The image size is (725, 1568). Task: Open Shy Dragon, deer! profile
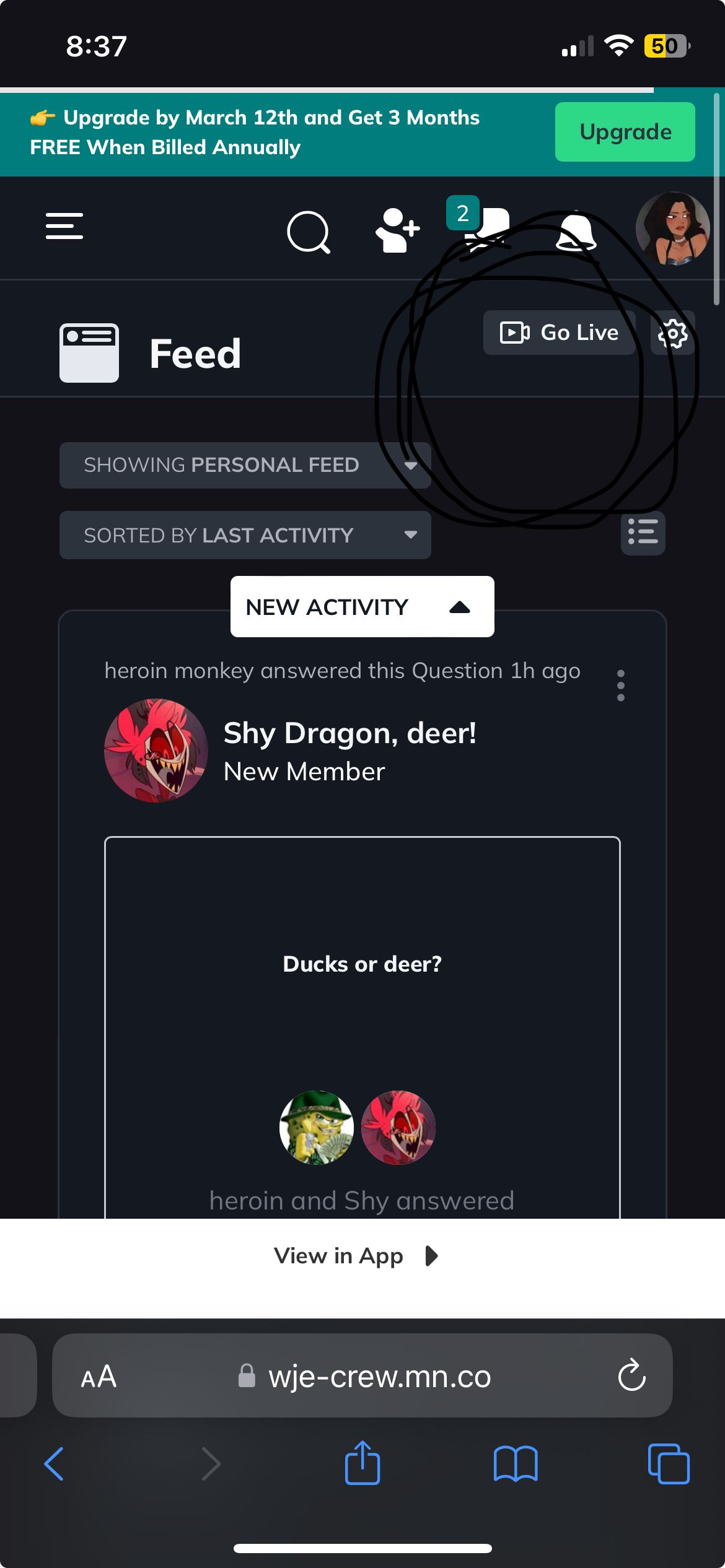tap(349, 733)
